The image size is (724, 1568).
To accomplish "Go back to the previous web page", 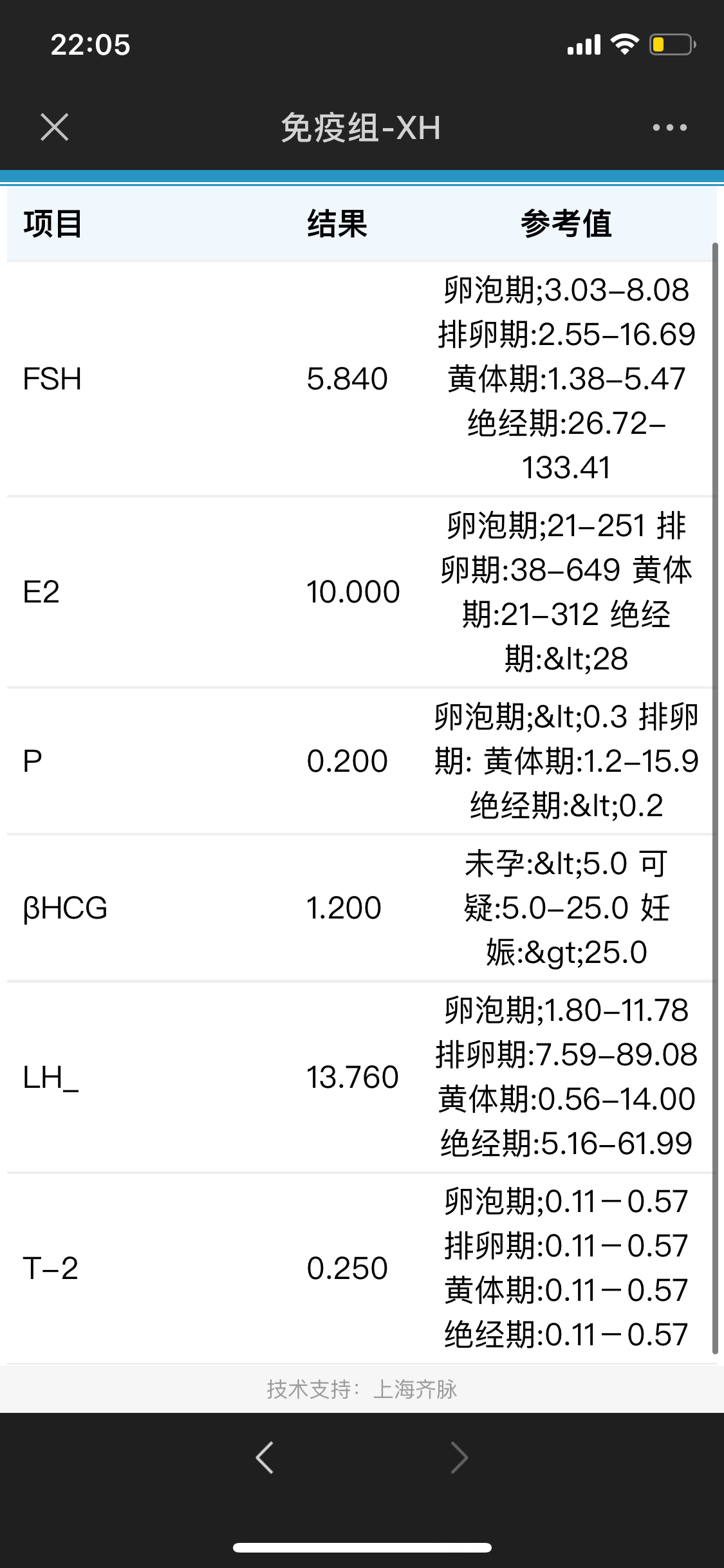I will coord(265,1457).
